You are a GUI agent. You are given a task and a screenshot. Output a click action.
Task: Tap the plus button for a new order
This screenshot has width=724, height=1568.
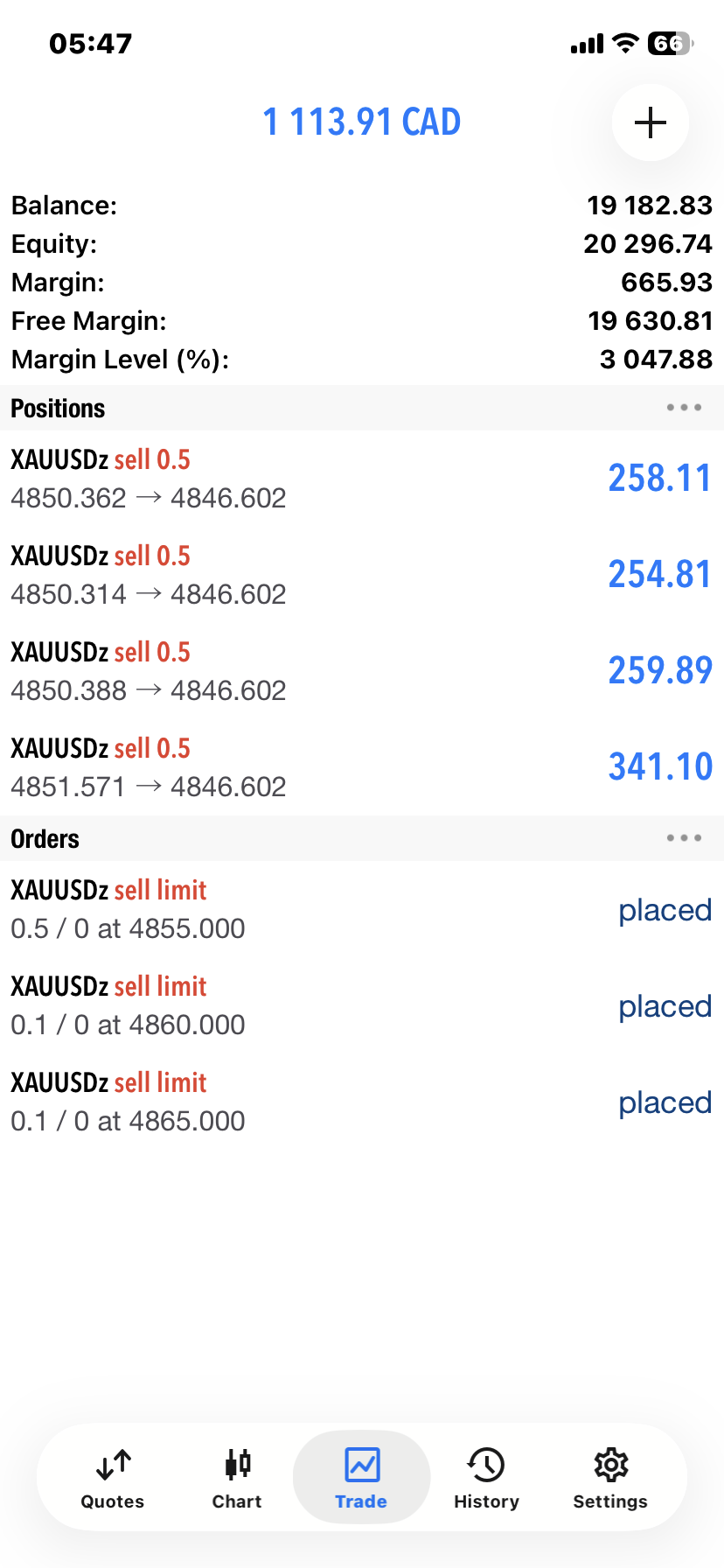point(650,122)
